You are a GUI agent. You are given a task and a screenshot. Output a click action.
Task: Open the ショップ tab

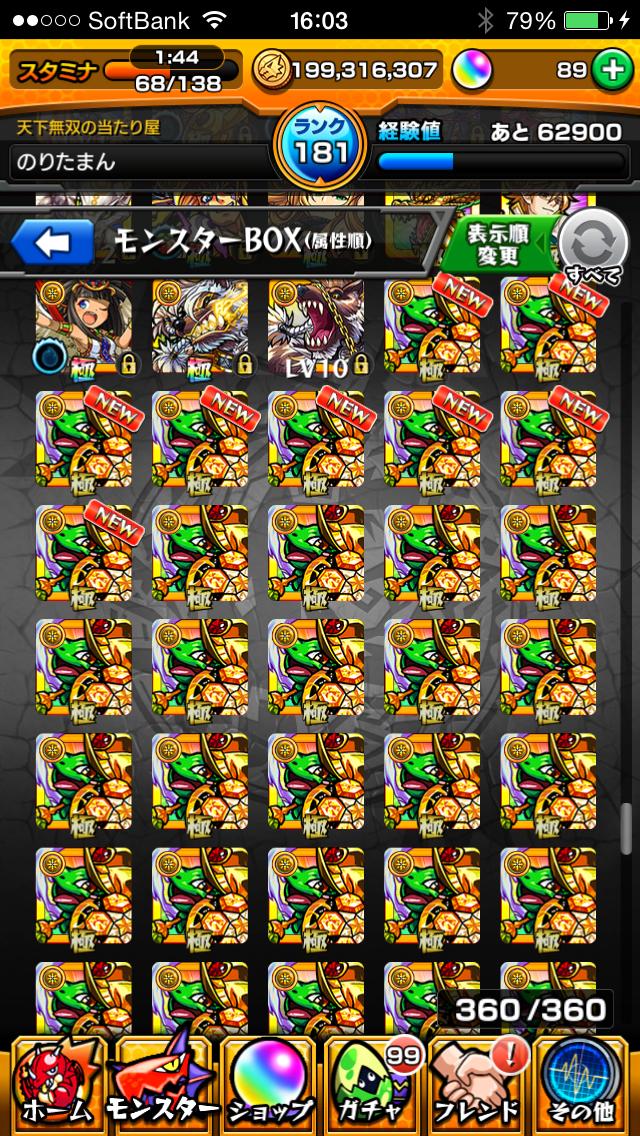tap(267, 1082)
